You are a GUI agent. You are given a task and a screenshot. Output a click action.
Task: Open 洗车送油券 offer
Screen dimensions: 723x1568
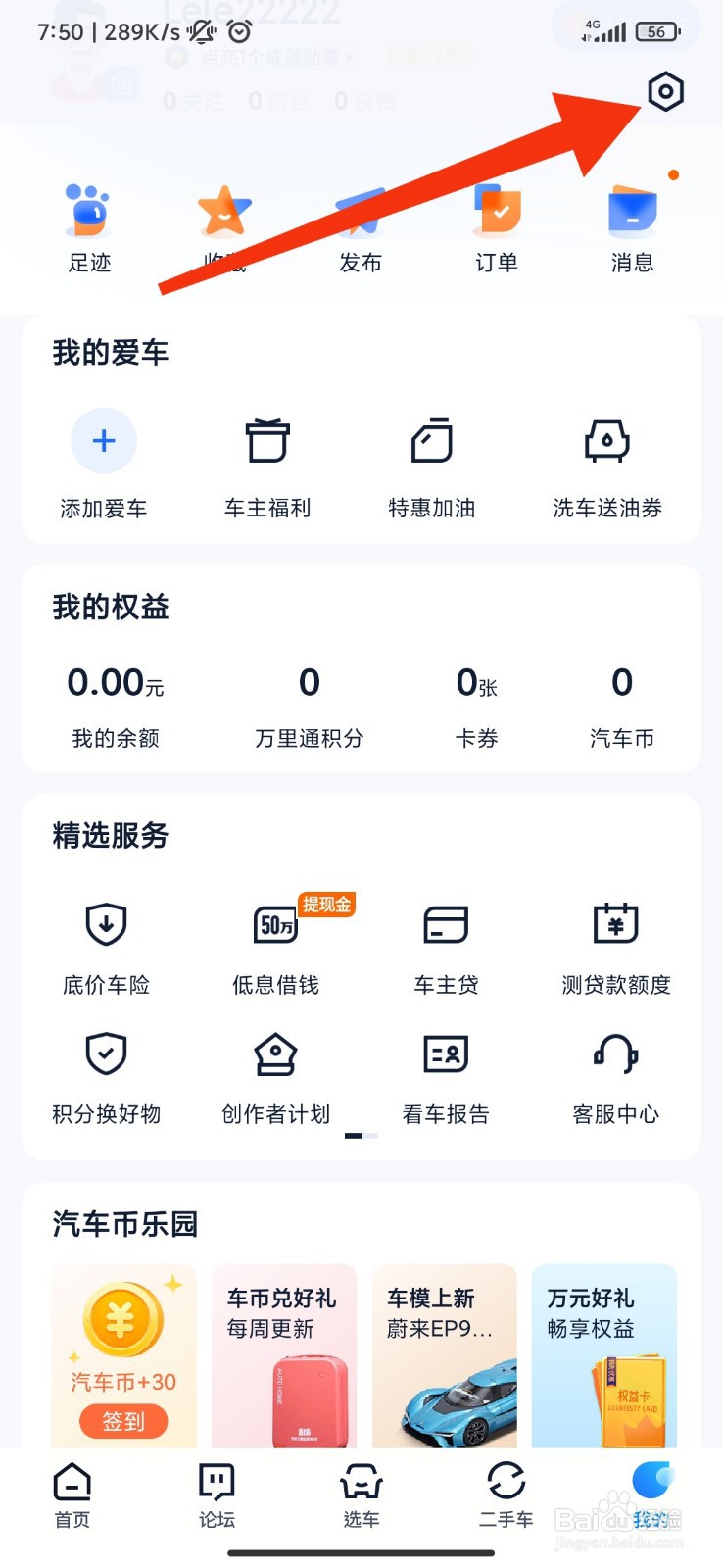click(607, 463)
